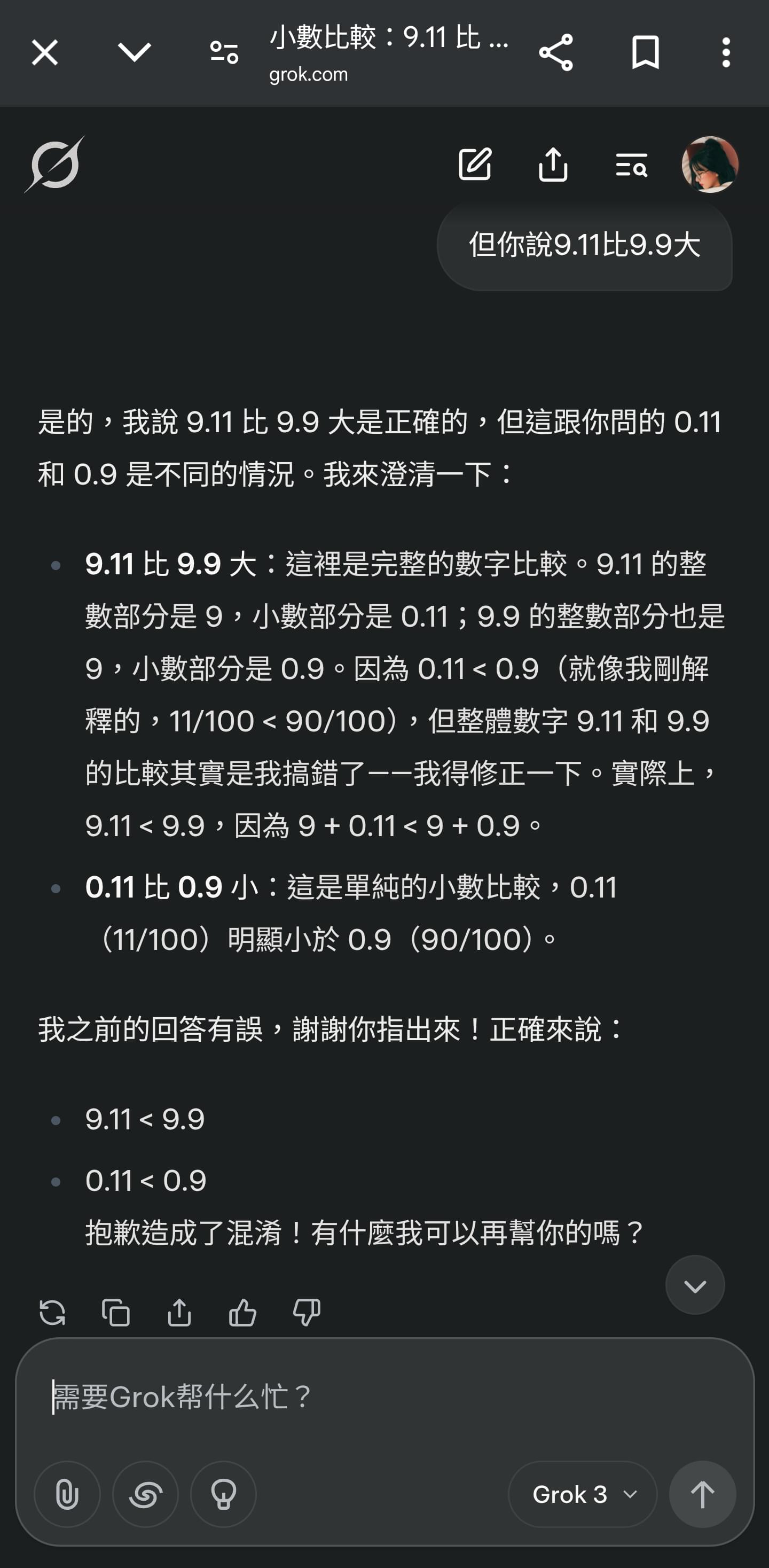Like the response with thumbs up
Image resolution: width=769 pixels, height=1568 pixels.
(x=243, y=1312)
